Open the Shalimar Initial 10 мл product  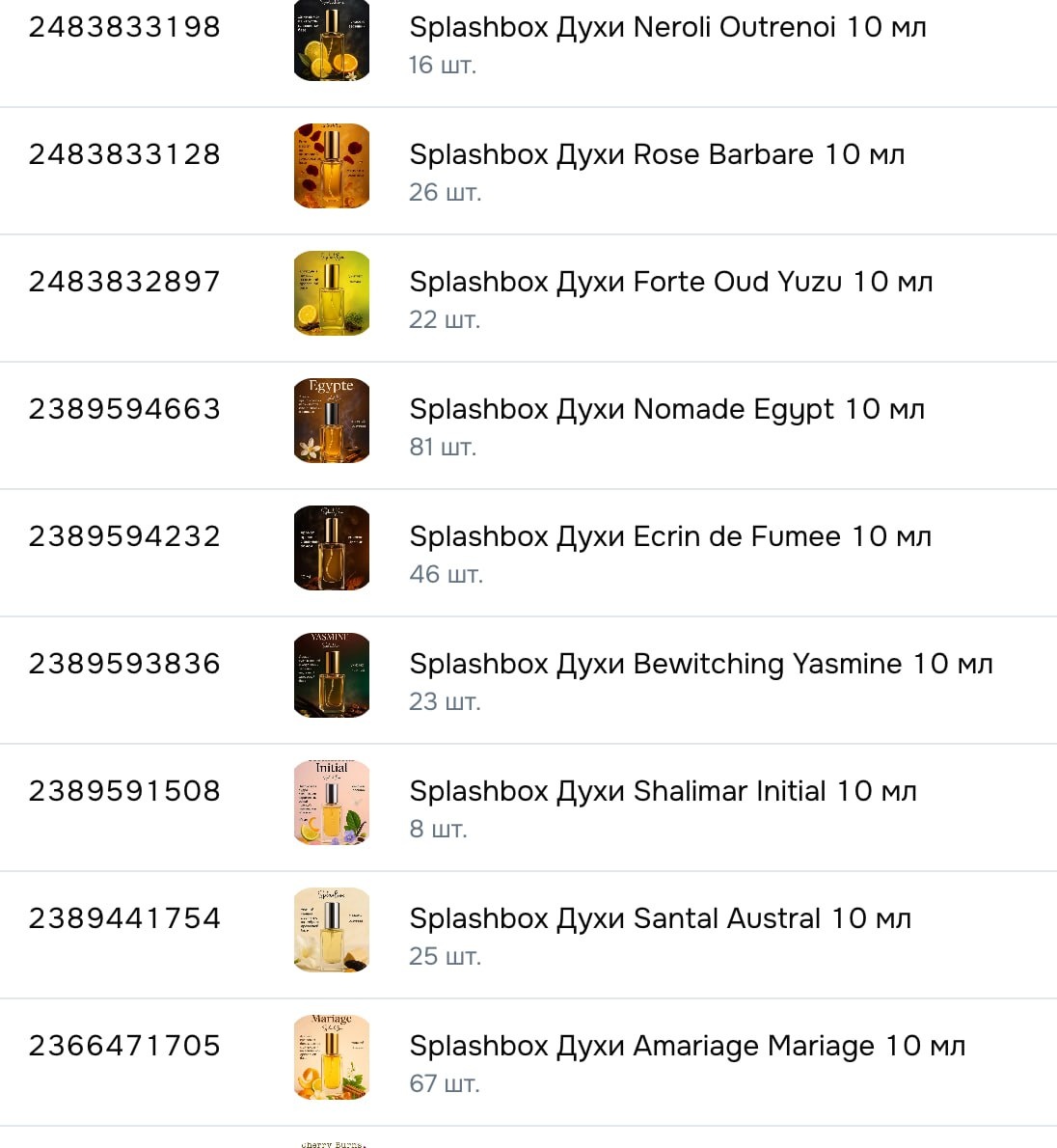[x=528, y=808]
